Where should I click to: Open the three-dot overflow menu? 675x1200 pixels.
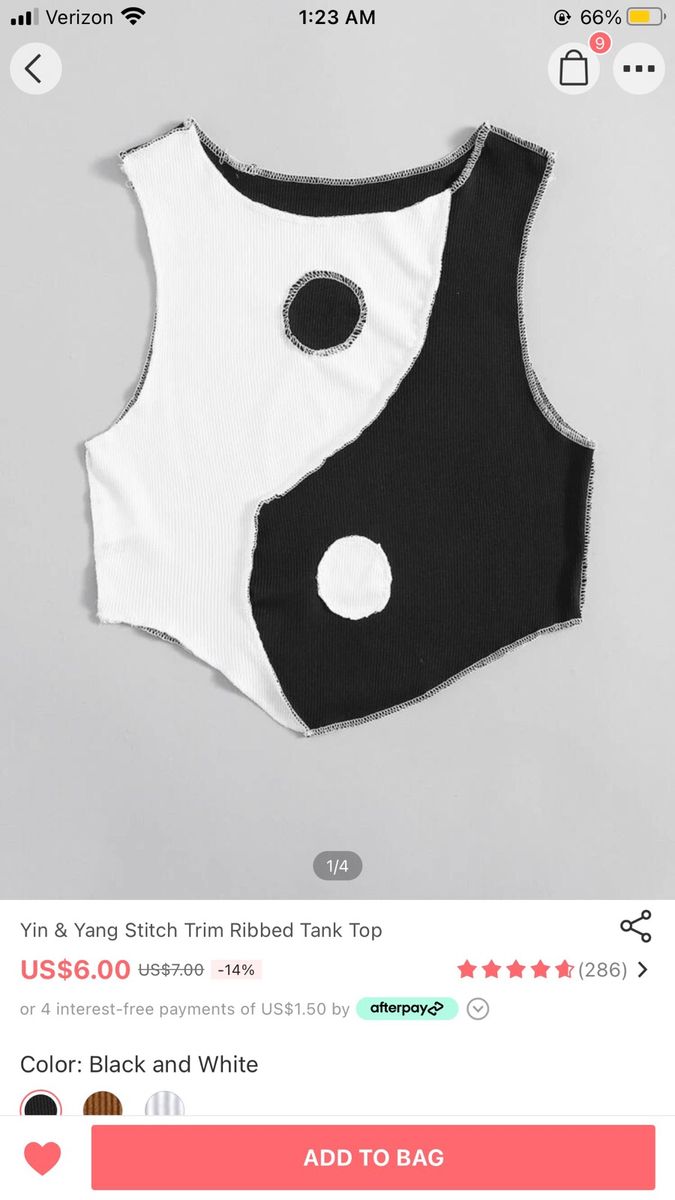pyautogui.click(x=639, y=69)
